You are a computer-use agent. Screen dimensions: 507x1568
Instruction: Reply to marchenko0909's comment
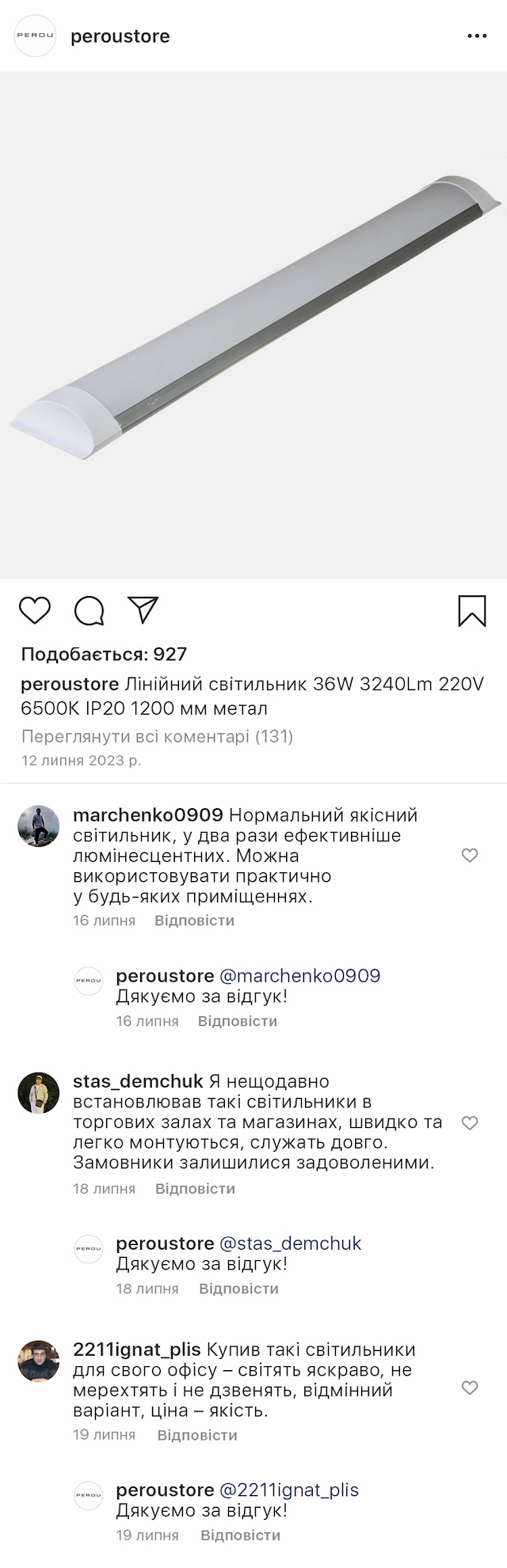194,921
